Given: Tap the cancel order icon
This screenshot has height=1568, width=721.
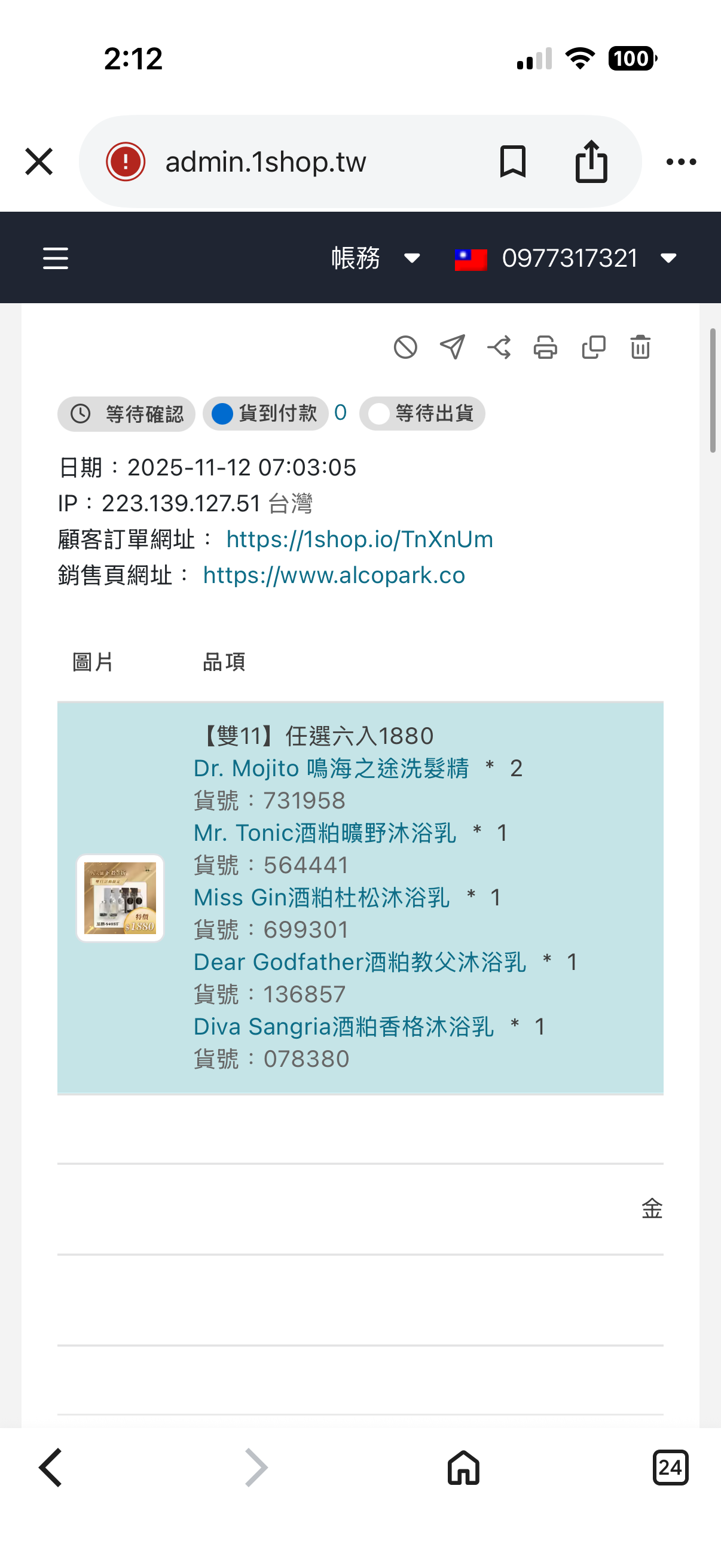Looking at the screenshot, I should (405, 347).
